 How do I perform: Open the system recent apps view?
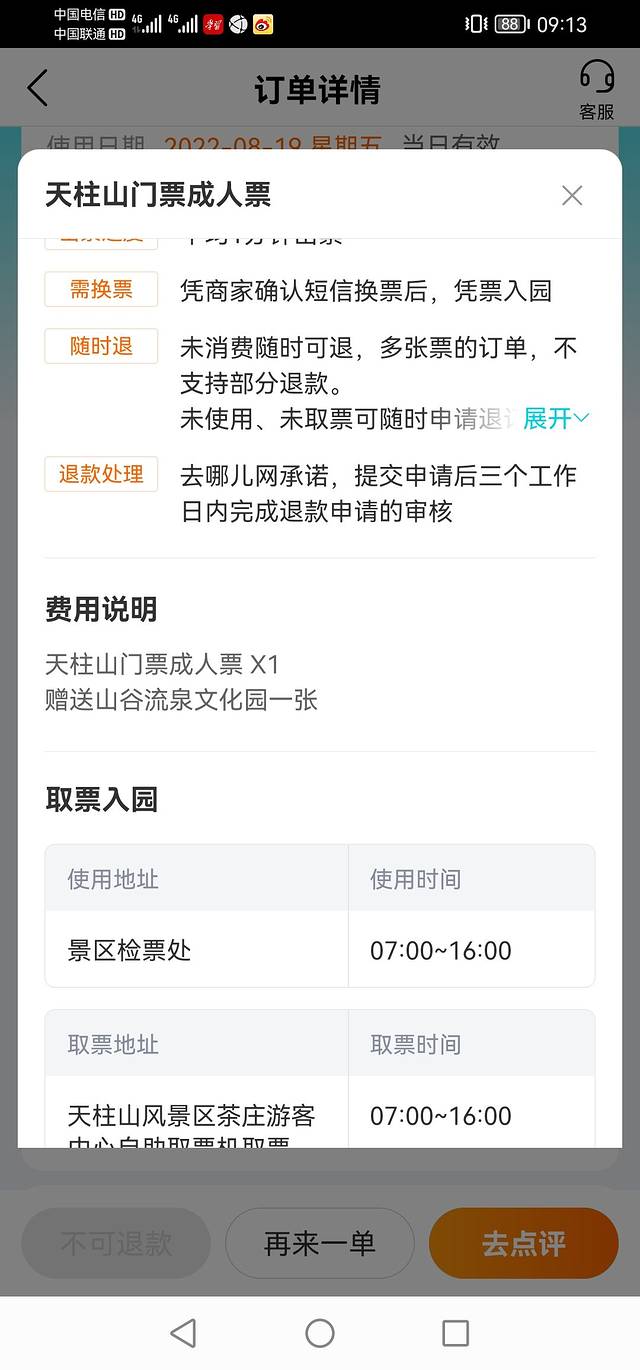click(x=455, y=1332)
